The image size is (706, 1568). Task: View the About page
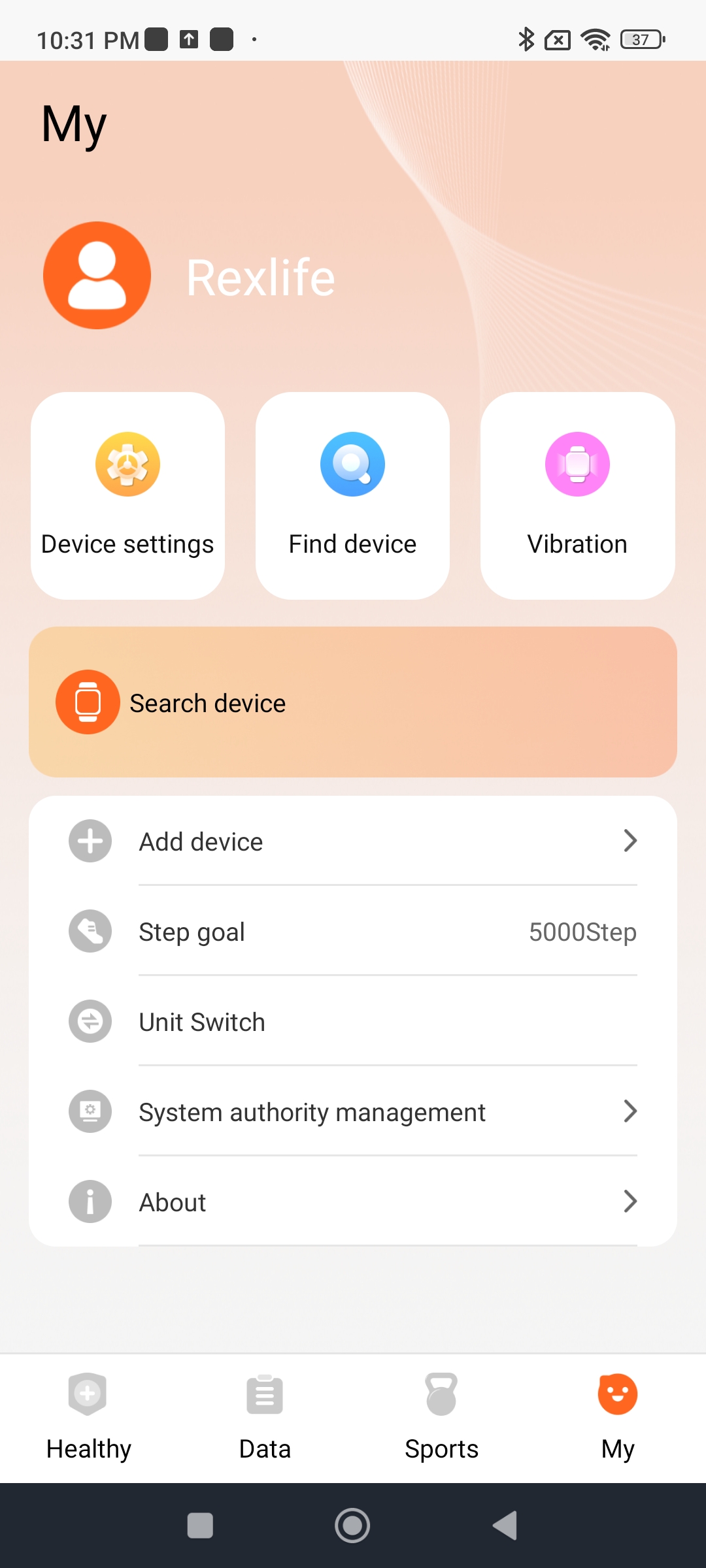(352, 1202)
